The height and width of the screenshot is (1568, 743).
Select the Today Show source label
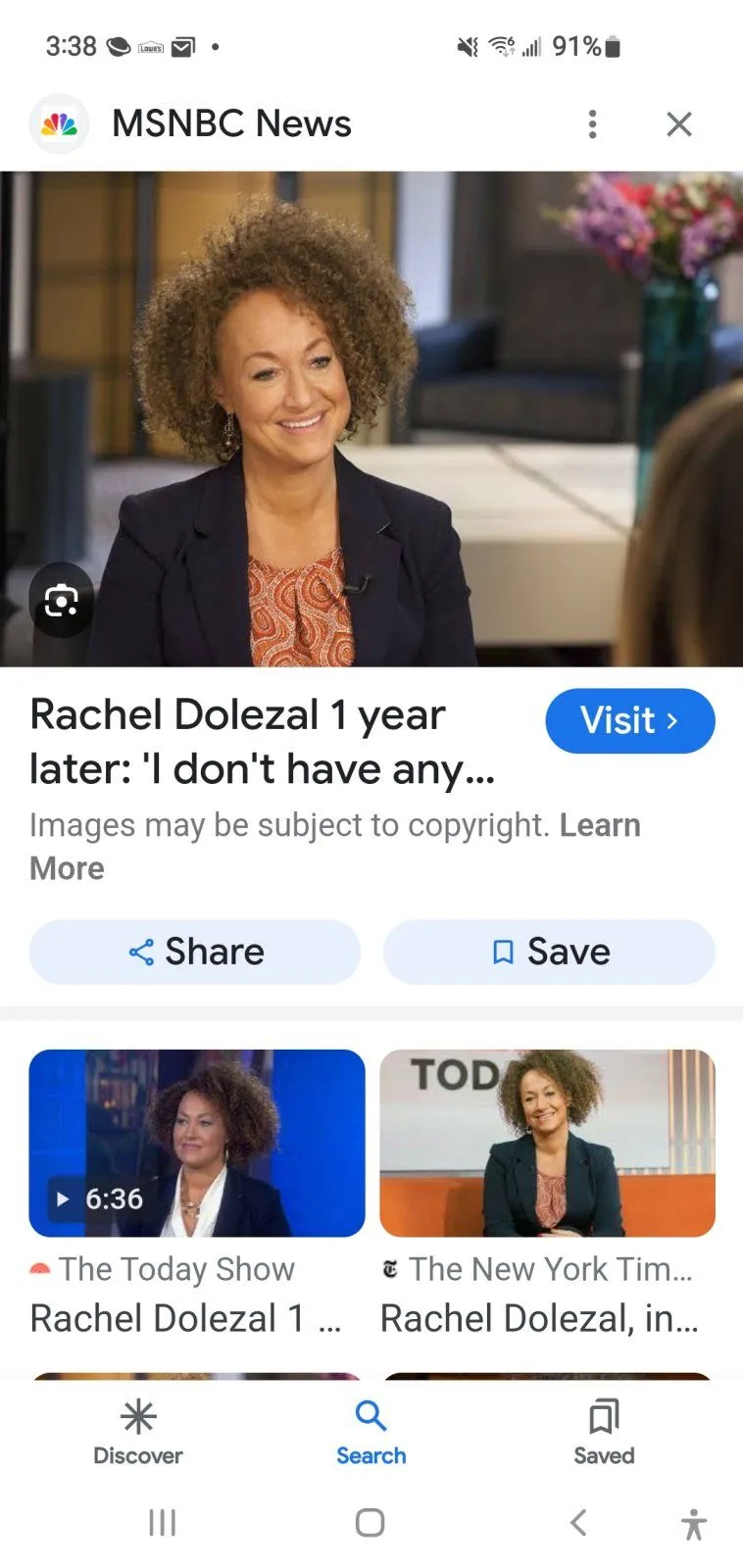point(173,1269)
